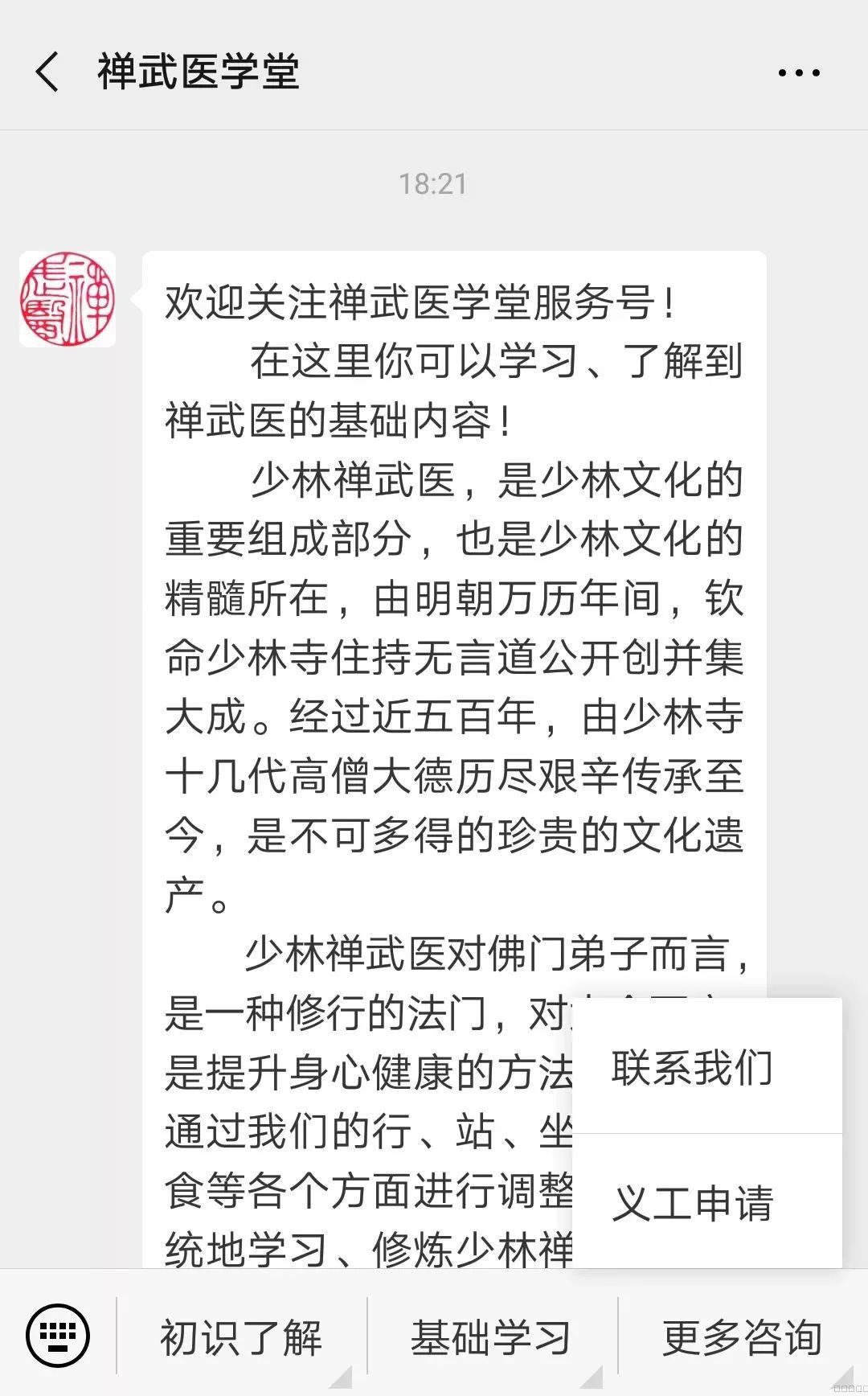The image size is (868, 1396).
Task: Open the 禅武医学堂 seal avatar profile
Action: click(68, 299)
